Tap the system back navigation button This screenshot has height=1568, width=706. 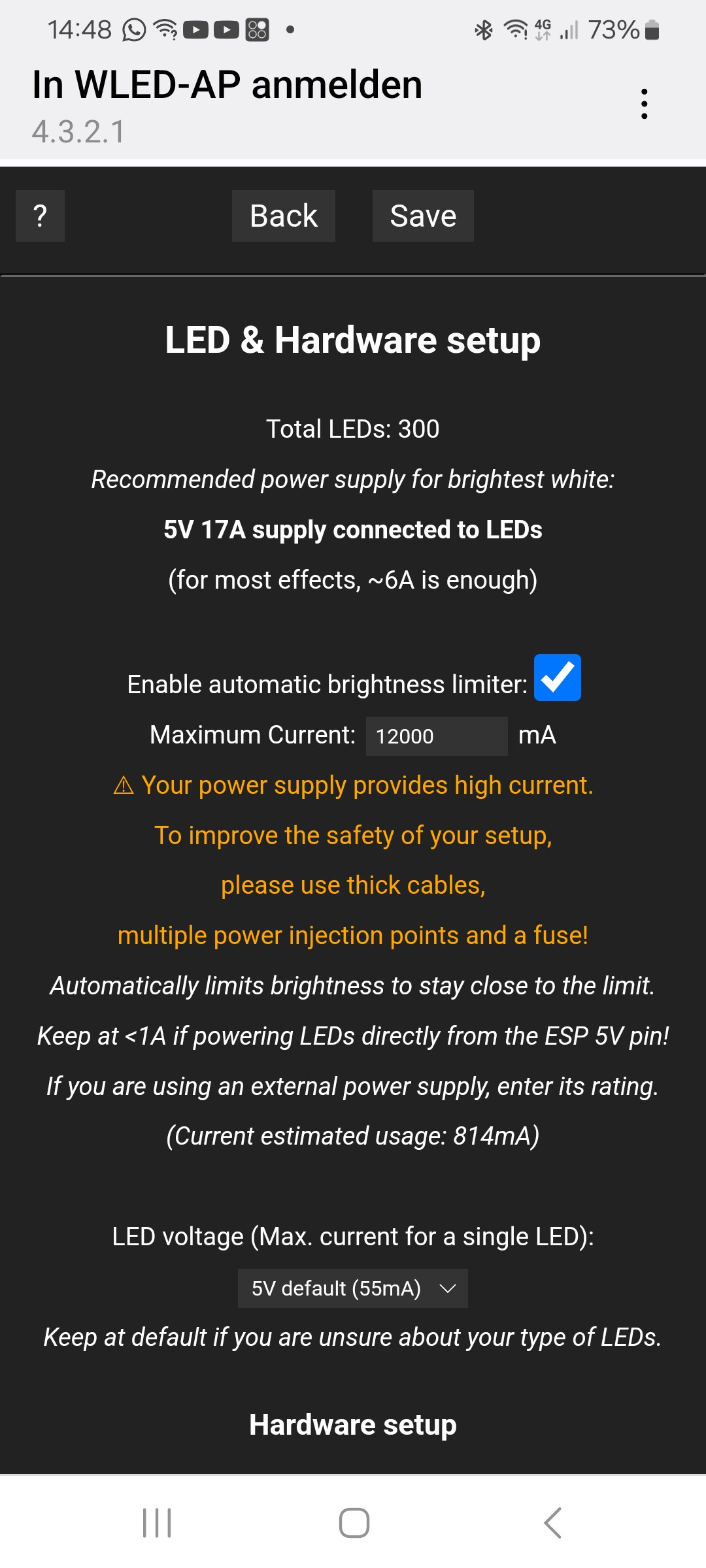[552, 1523]
